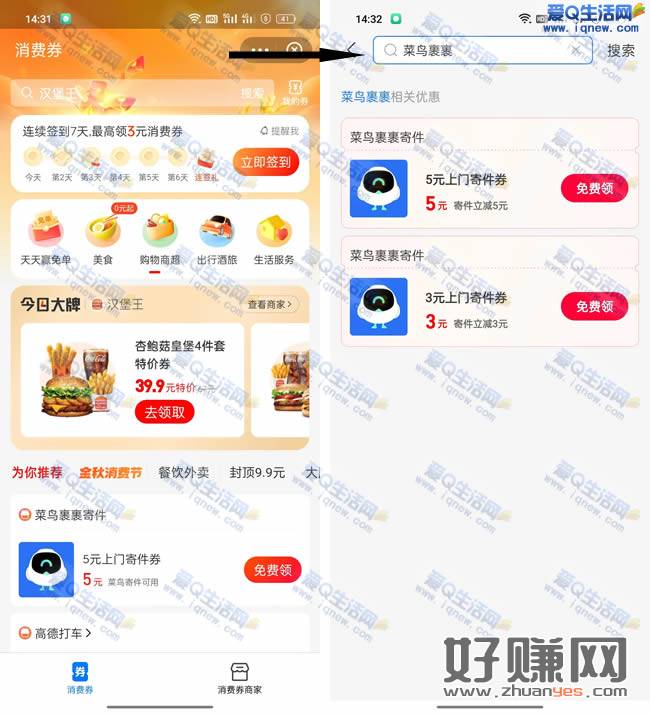Image resolution: width=650 pixels, height=715 pixels.
Task: Open the 出行酒旅 category
Action: [x=217, y=240]
